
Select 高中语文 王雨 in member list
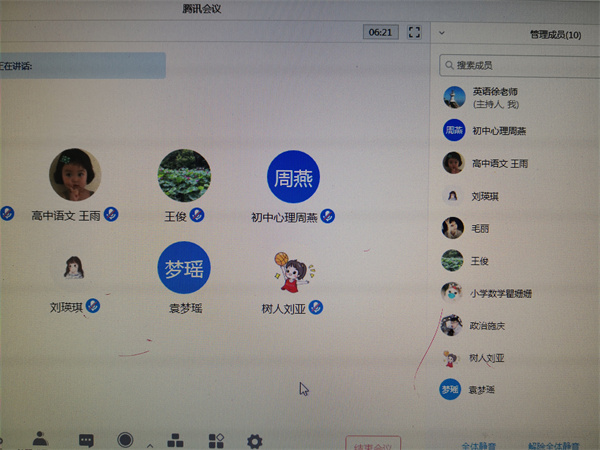(498, 163)
